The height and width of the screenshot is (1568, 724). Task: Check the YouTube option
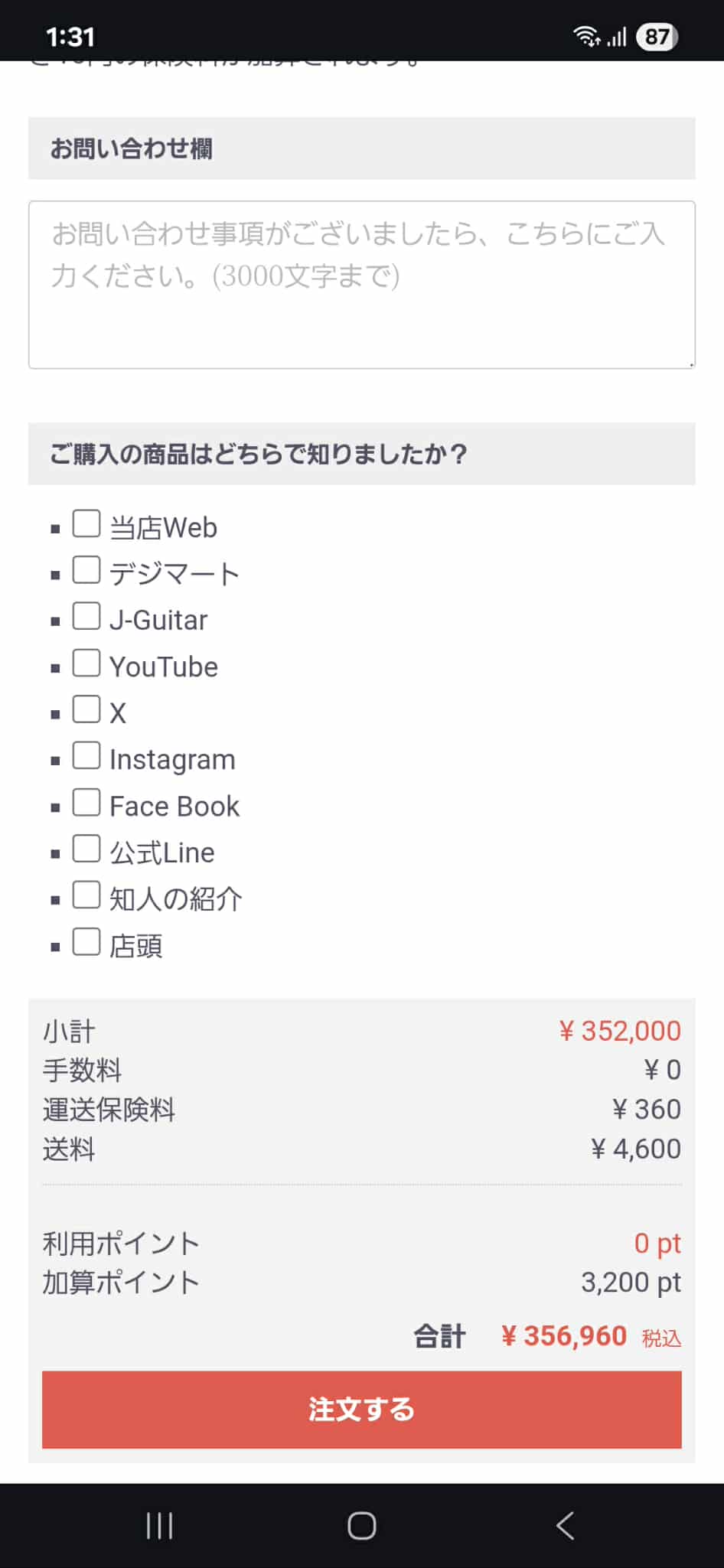(86, 663)
